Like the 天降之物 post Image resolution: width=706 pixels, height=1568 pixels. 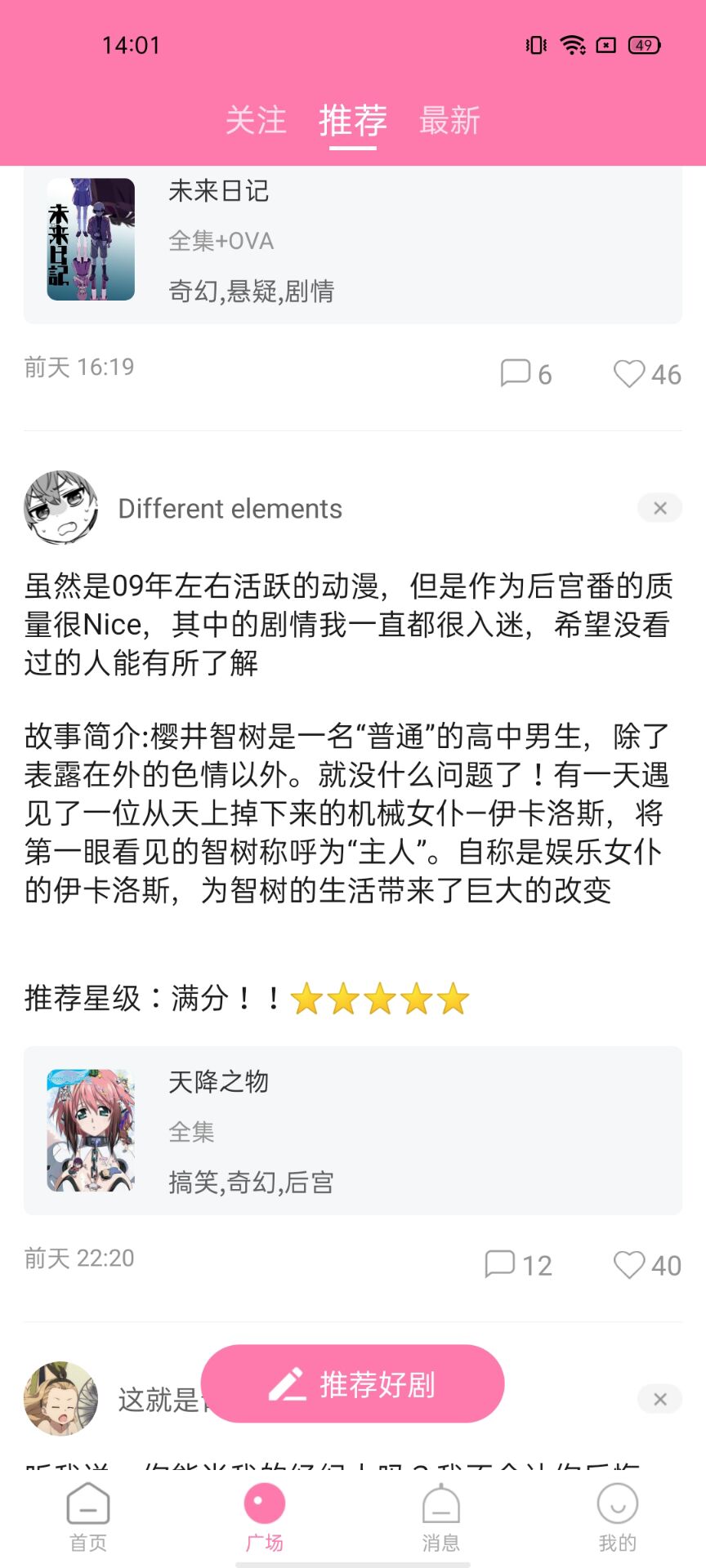[x=647, y=1265]
